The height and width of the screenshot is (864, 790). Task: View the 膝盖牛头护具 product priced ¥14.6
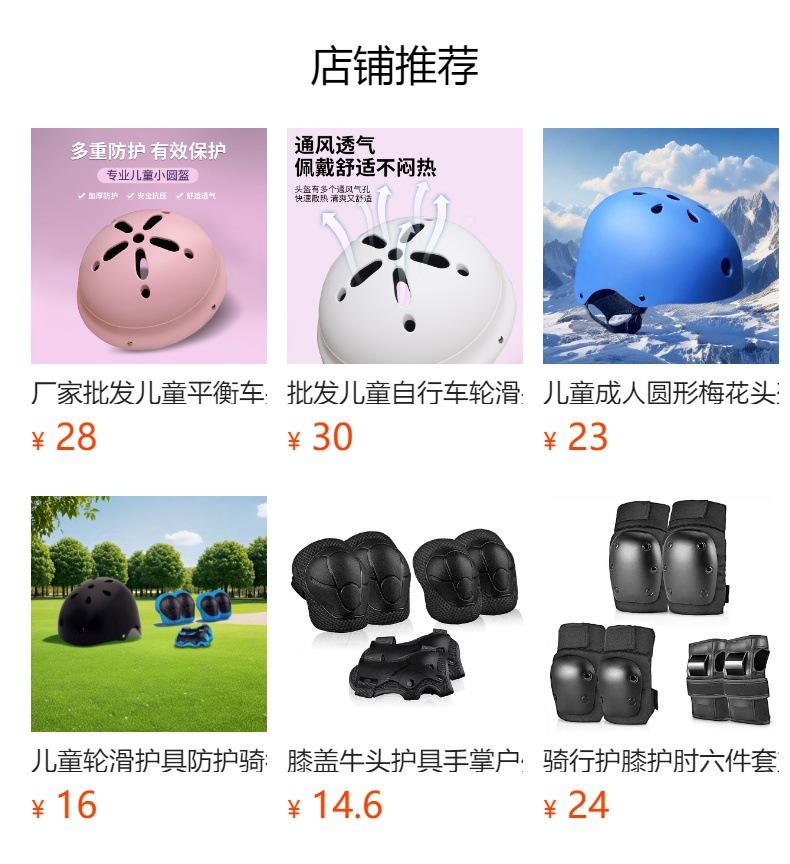click(x=405, y=614)
